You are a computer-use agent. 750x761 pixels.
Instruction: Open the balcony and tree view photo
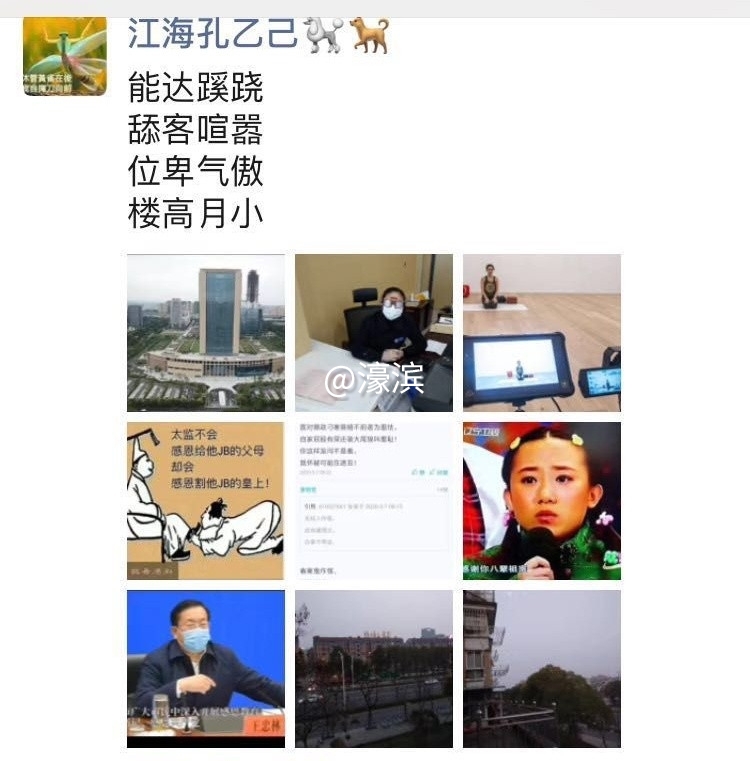coord(541,668)
